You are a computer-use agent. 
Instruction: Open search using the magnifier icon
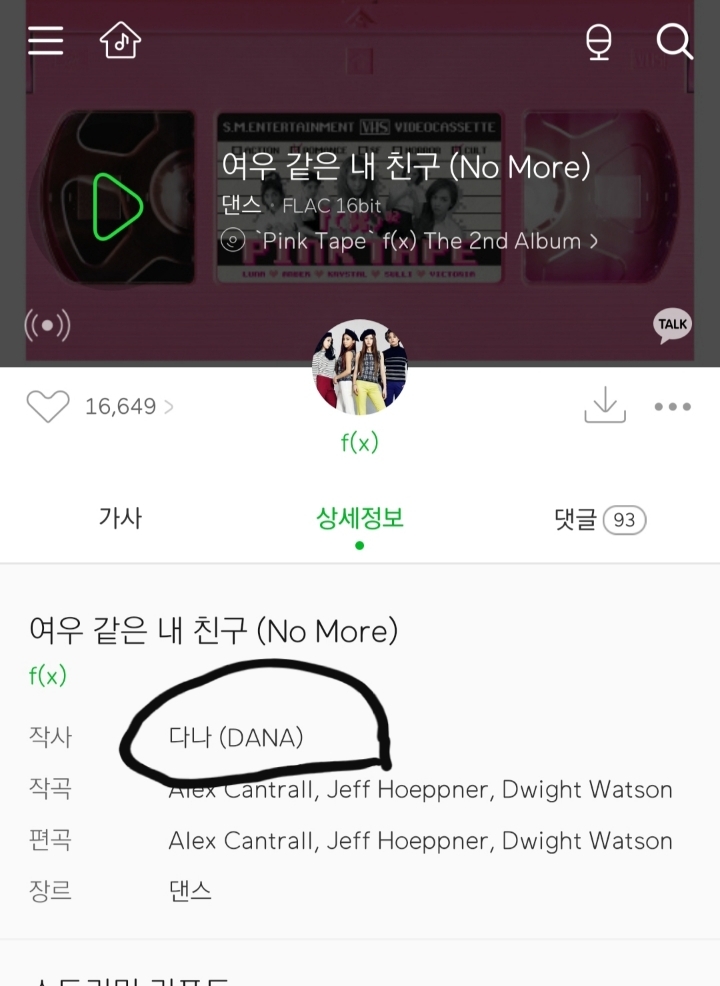(x=675, y=41)
